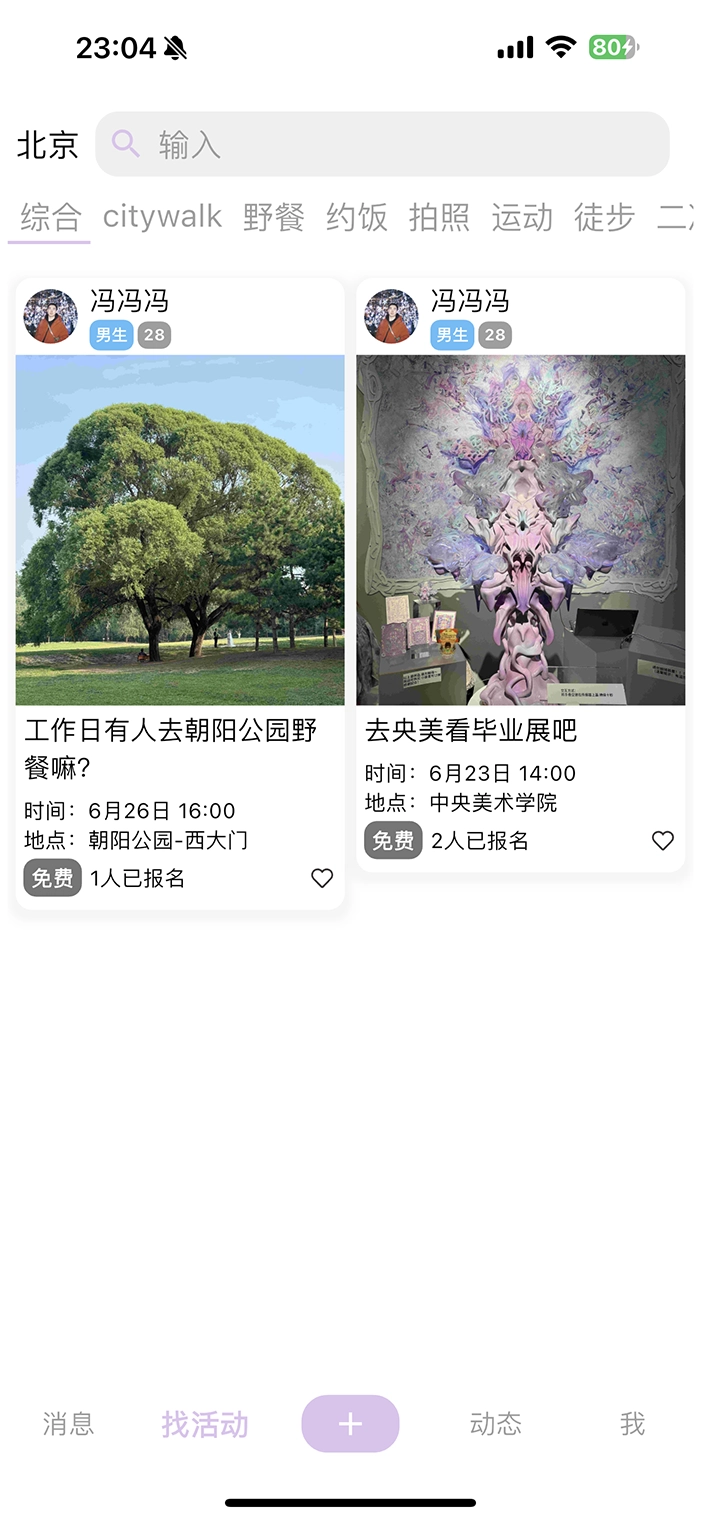
Task: Show the 运动 category
Action: pos(522,216)
